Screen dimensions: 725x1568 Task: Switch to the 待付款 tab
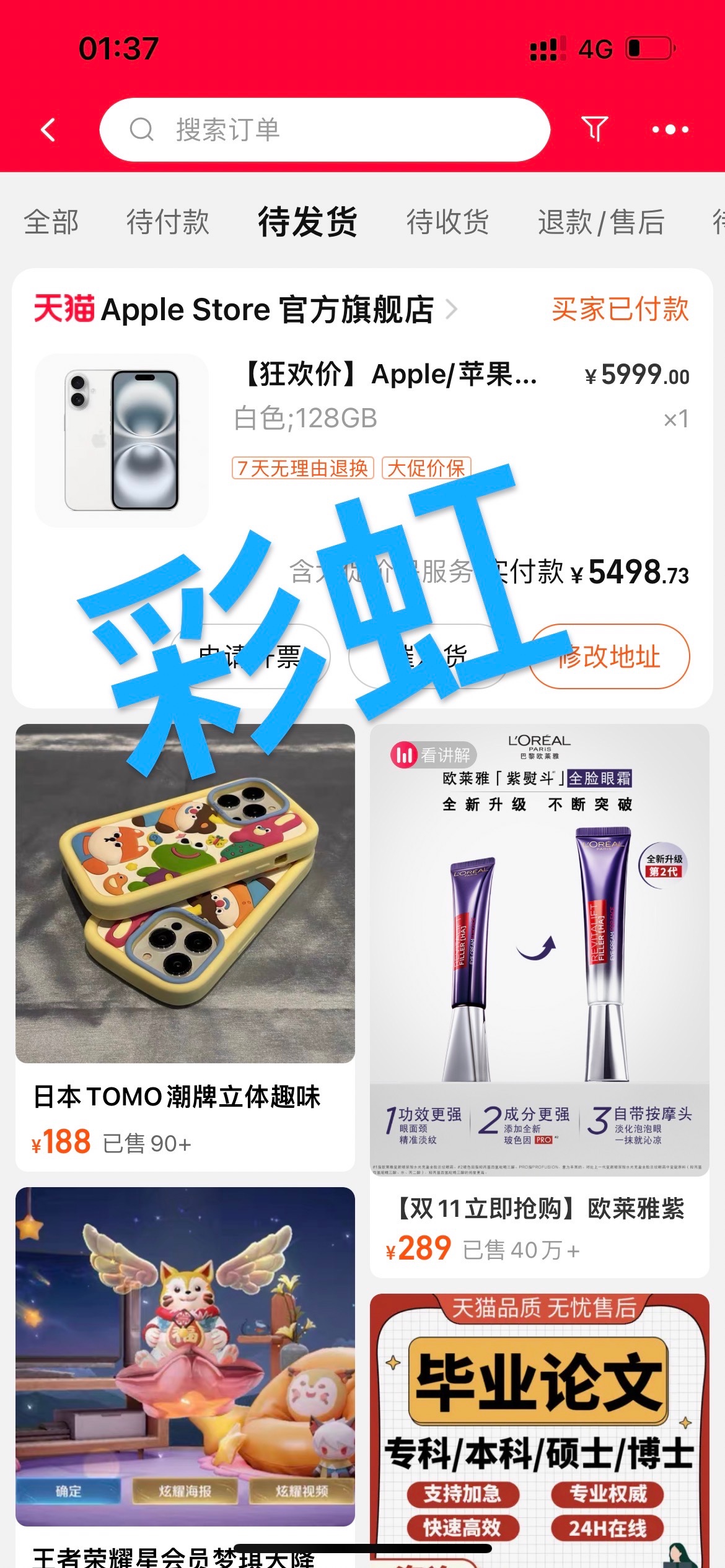pos(168,222)
